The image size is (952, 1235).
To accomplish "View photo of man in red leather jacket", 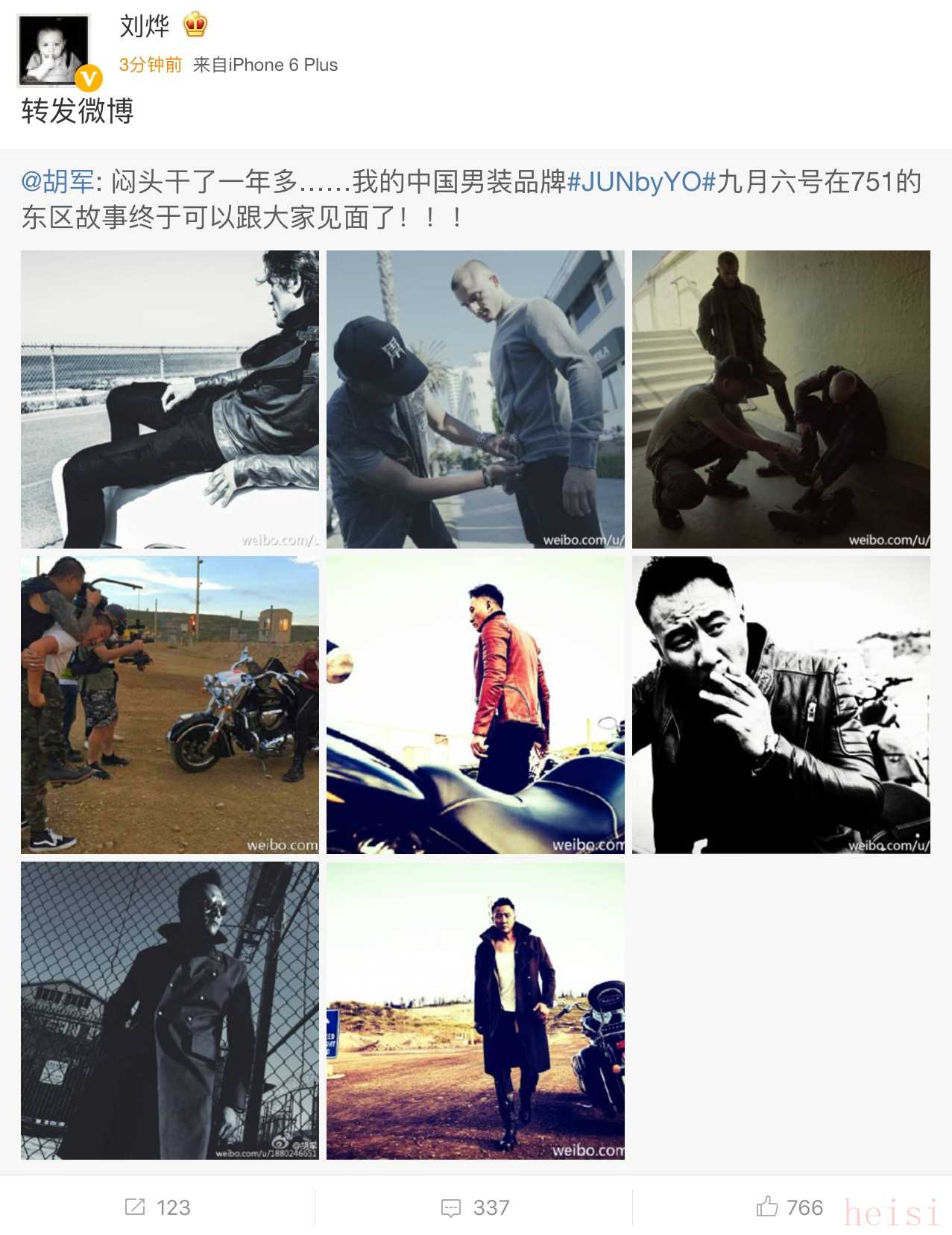I will [476, 705].
